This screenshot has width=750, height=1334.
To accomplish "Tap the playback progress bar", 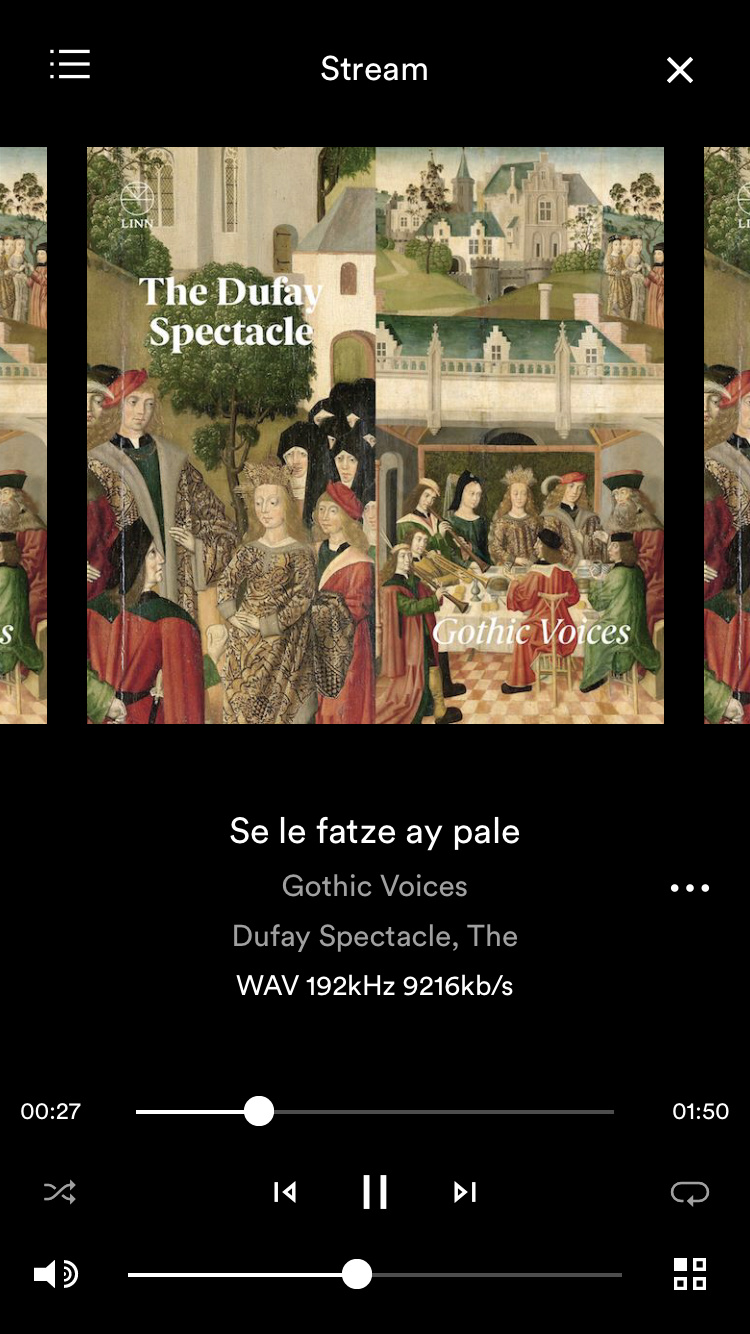I will pyautogui.click(x=375, y=1111).
